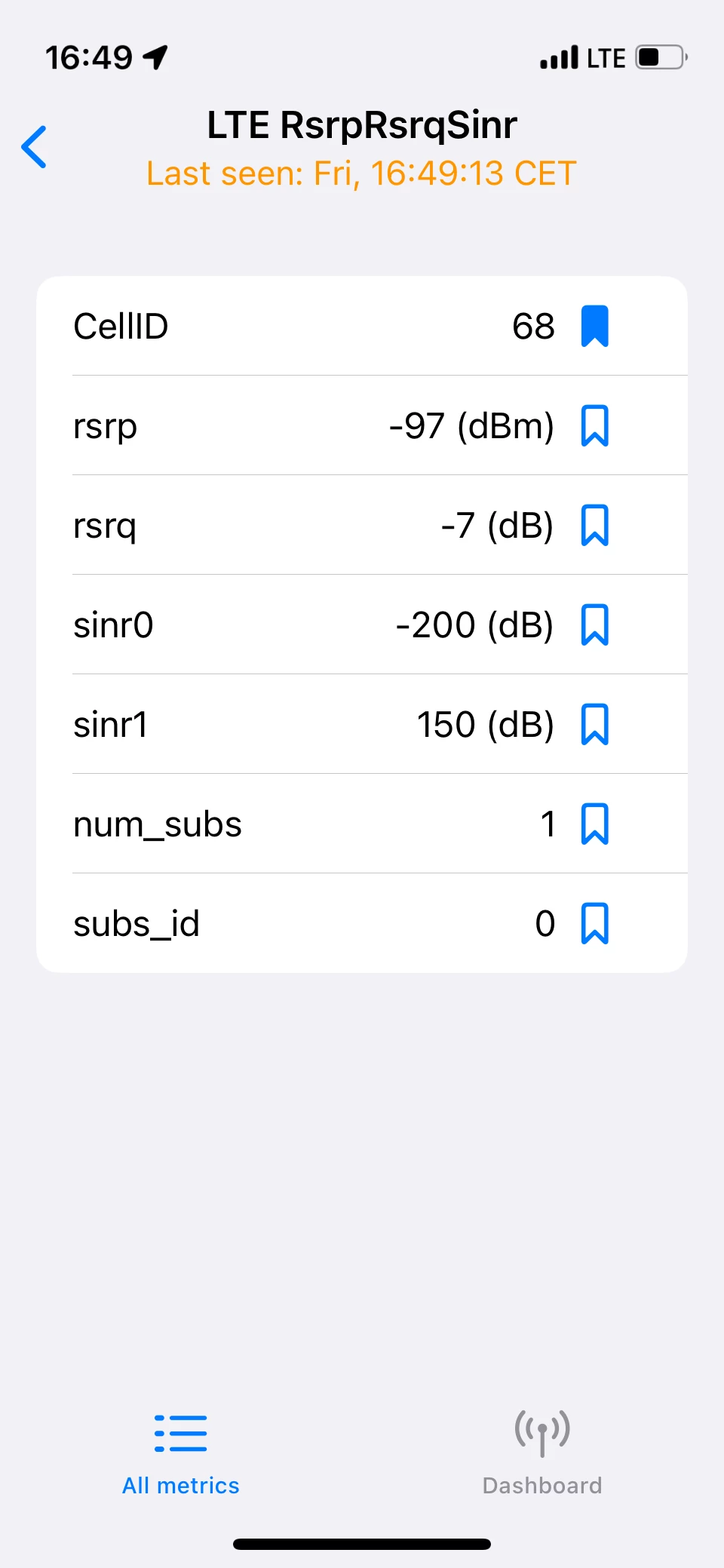Switch to the Dashboard tab
This screenshot has height=1568, width=724.
pos(542,1454)
